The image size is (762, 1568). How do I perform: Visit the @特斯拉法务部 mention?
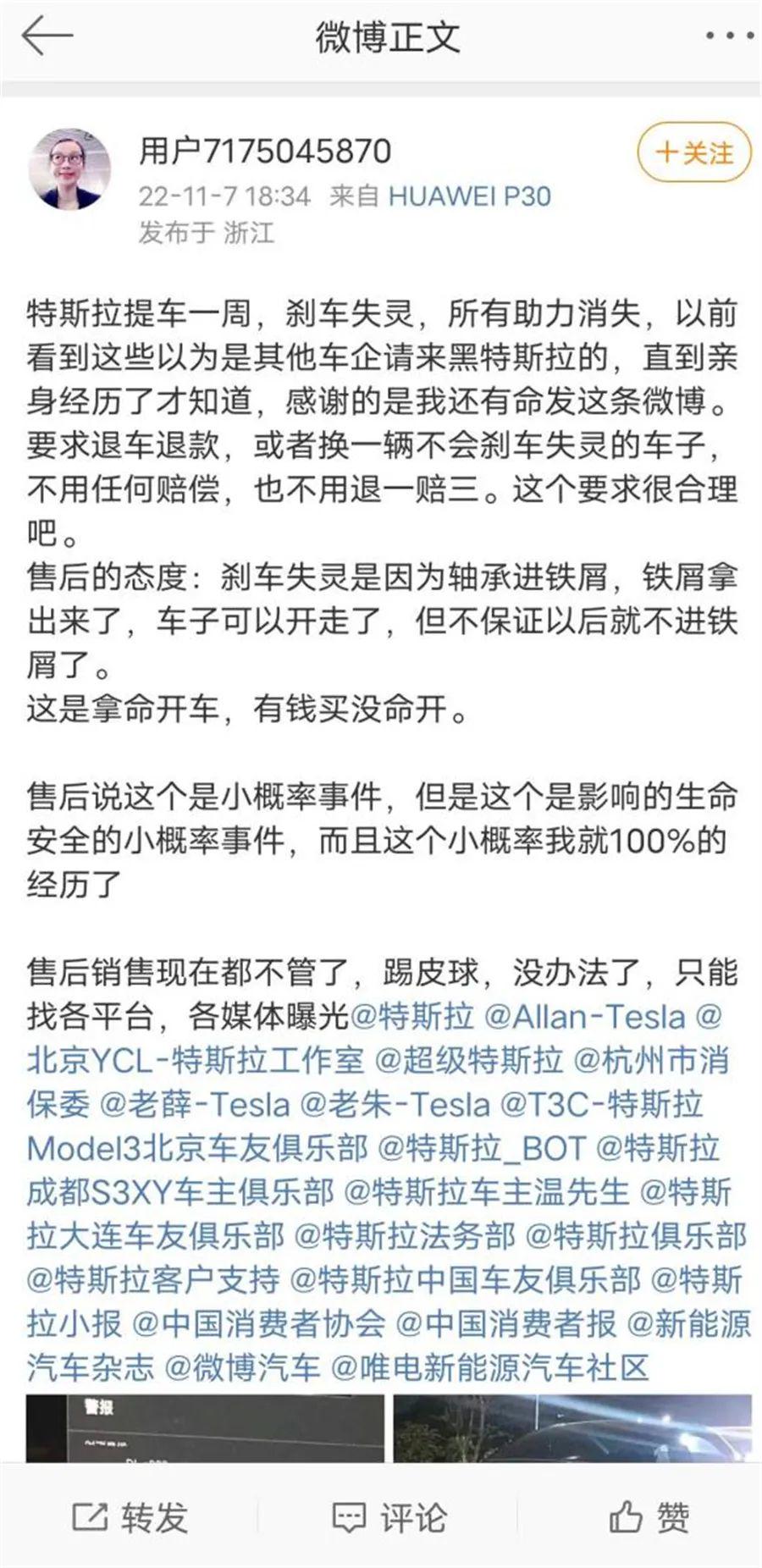pyautogui.click(x=405, y=1236)
